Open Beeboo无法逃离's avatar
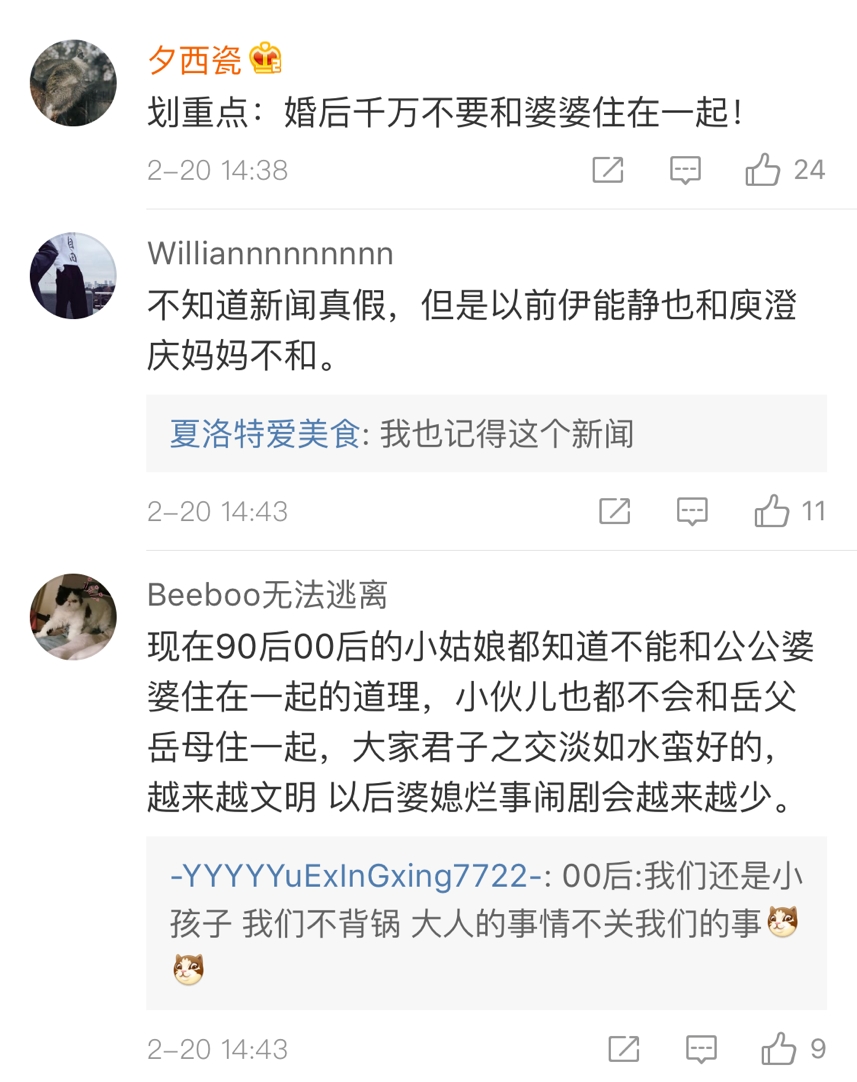857x1082 pixels. click(73, 617)
